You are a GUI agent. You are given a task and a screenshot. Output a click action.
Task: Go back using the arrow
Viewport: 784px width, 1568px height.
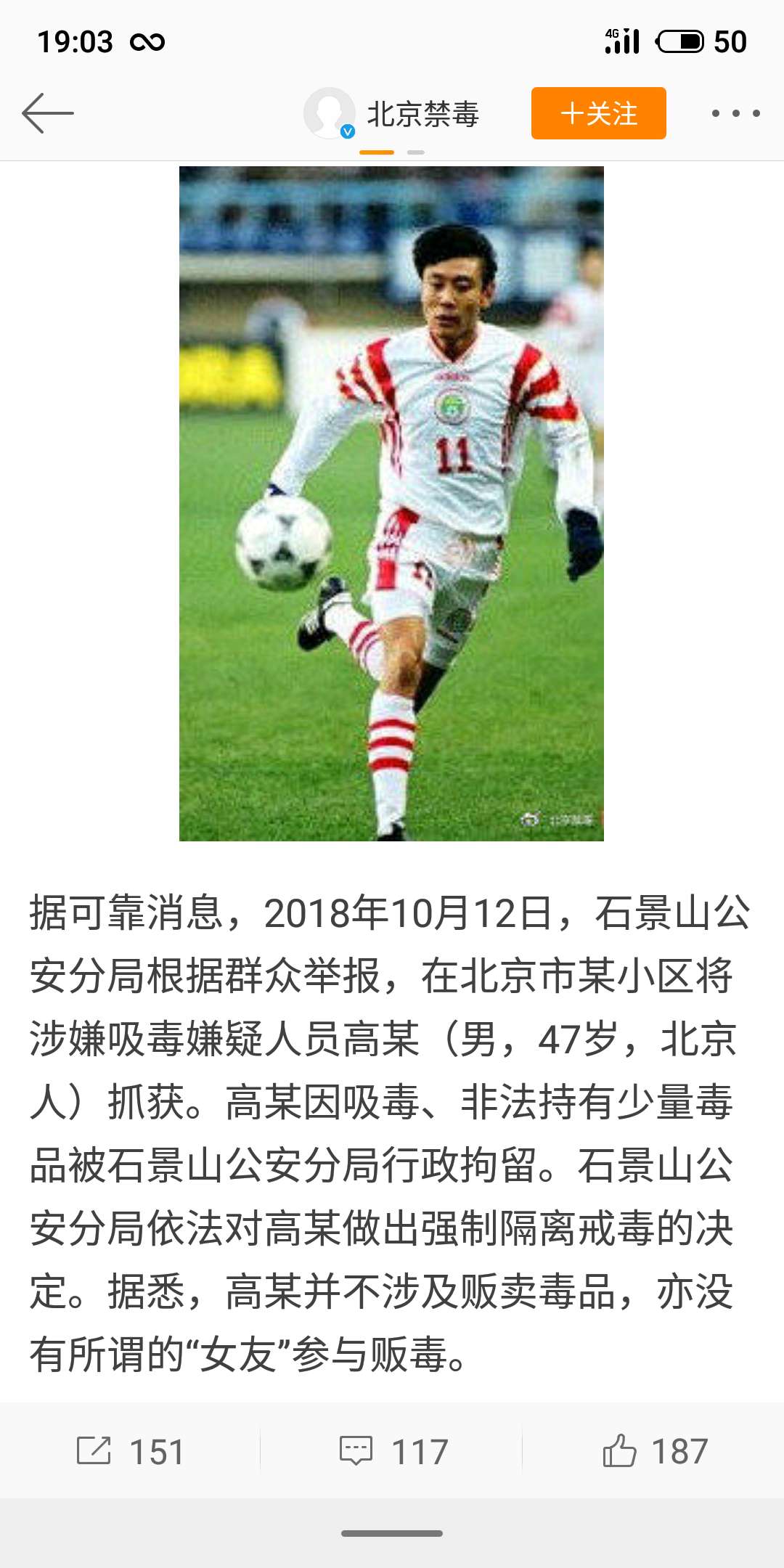tap(48, 113)
